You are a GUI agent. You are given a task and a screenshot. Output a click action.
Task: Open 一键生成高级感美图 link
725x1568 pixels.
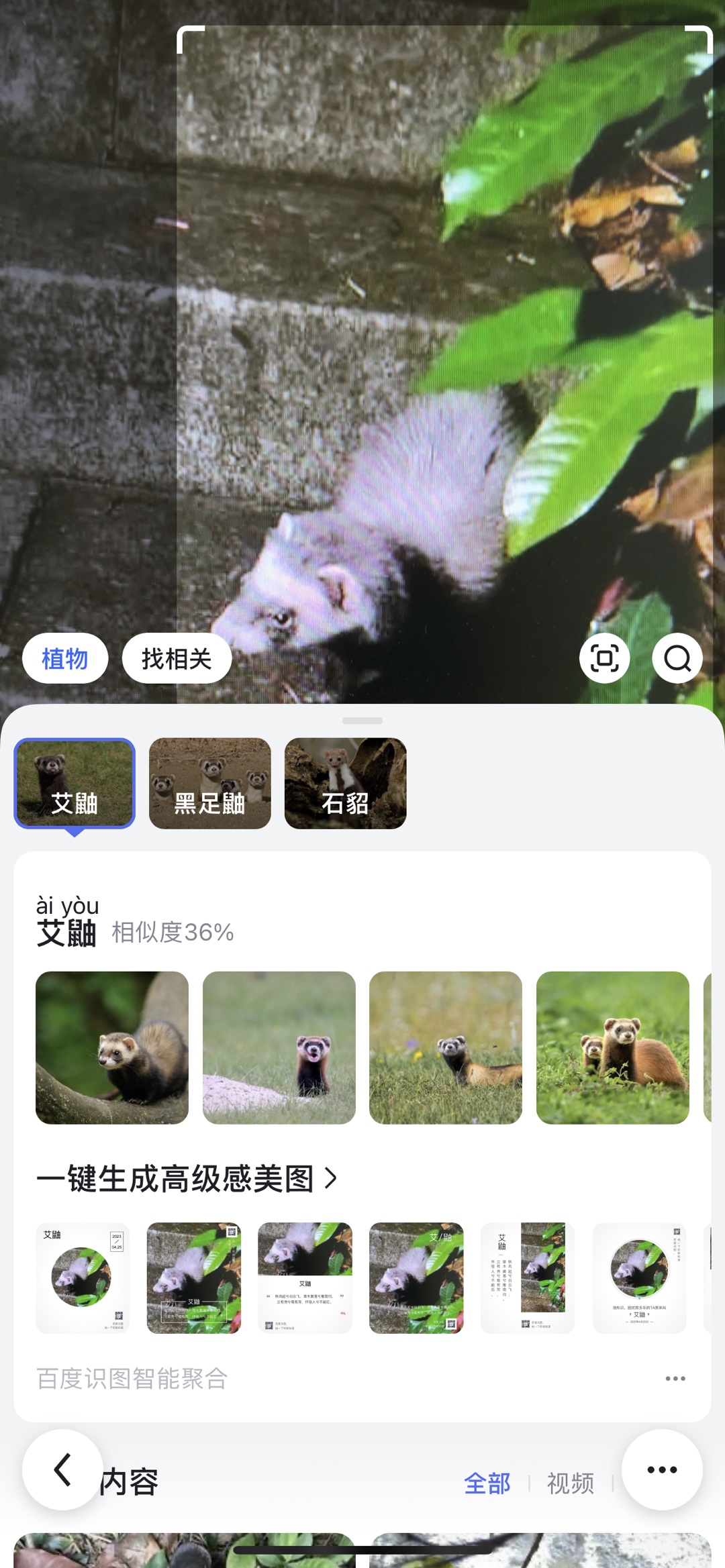[187, 1179]
